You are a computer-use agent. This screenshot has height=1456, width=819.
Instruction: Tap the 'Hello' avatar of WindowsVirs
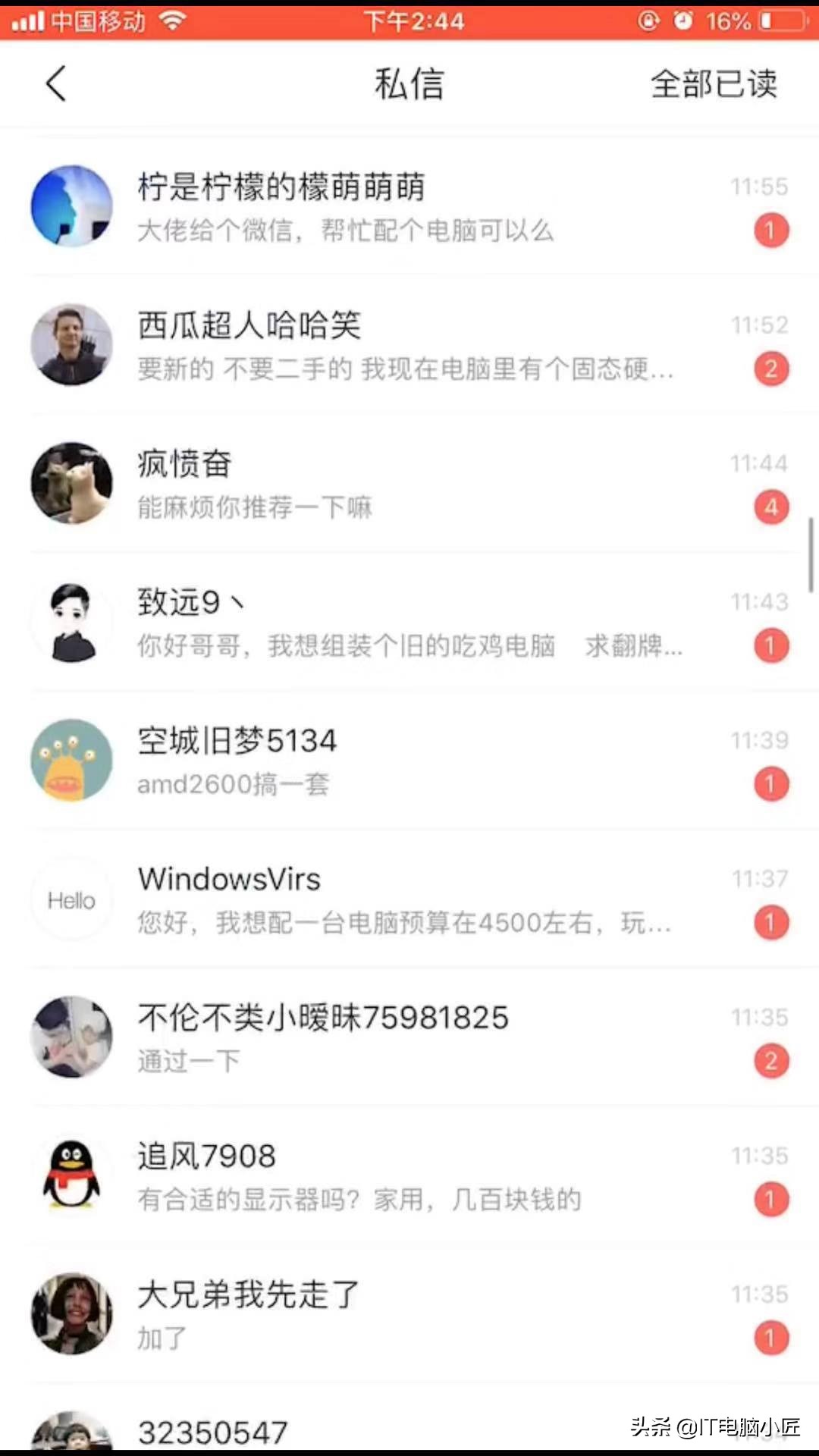coord(71,899)
